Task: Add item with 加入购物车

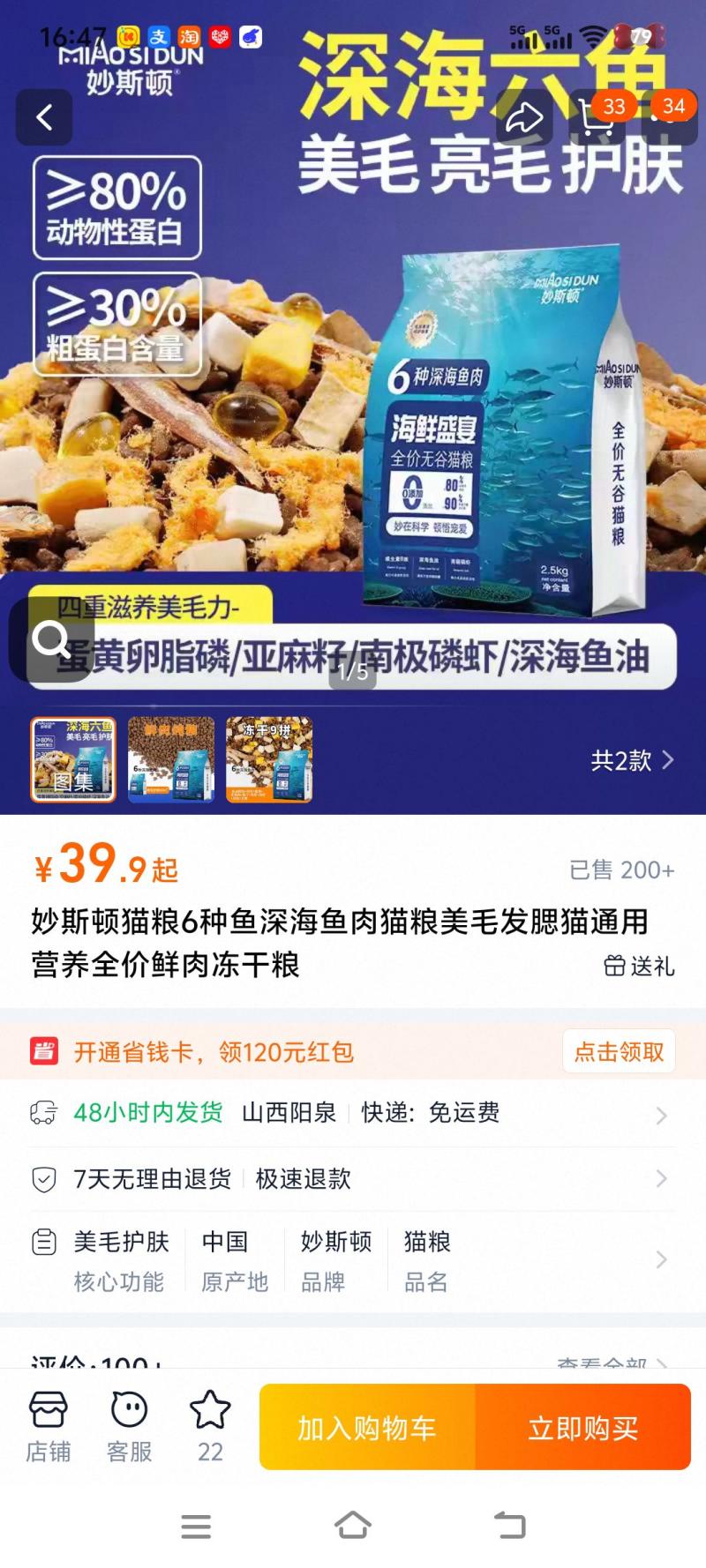Action: point(367,1428)
